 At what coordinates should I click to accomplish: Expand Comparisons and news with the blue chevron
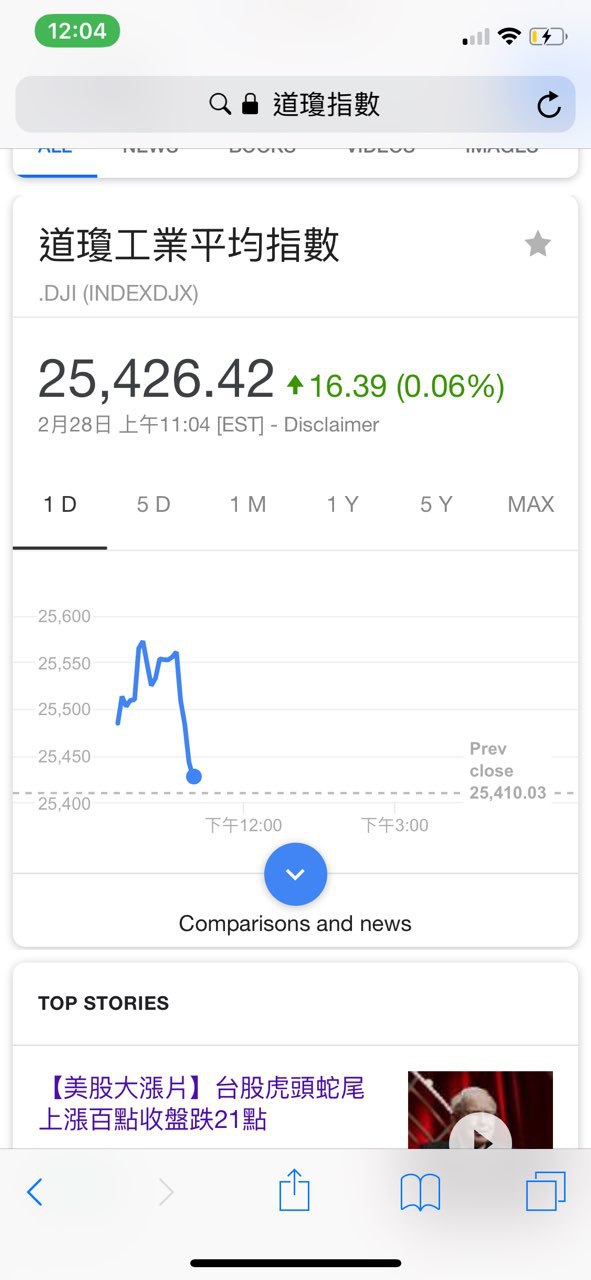point(295,874)
